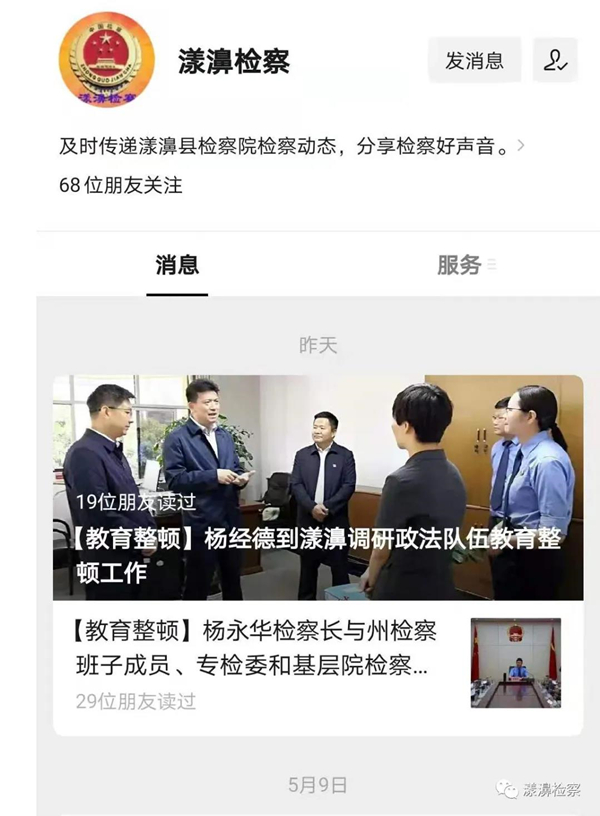Tap the 发消息 button

pos(474,61)
